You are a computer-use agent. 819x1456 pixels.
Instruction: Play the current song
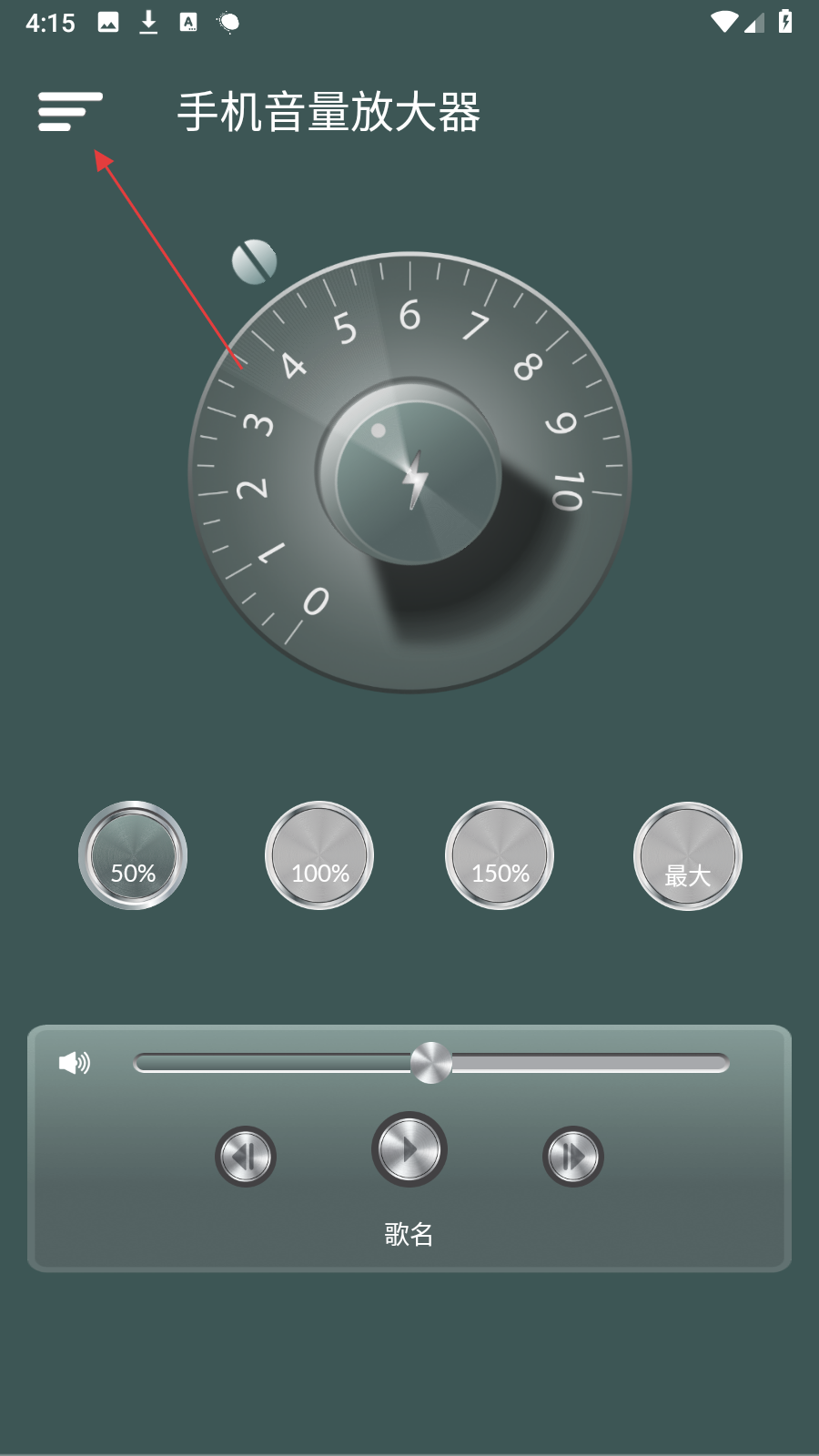[x=409, y=1149]
